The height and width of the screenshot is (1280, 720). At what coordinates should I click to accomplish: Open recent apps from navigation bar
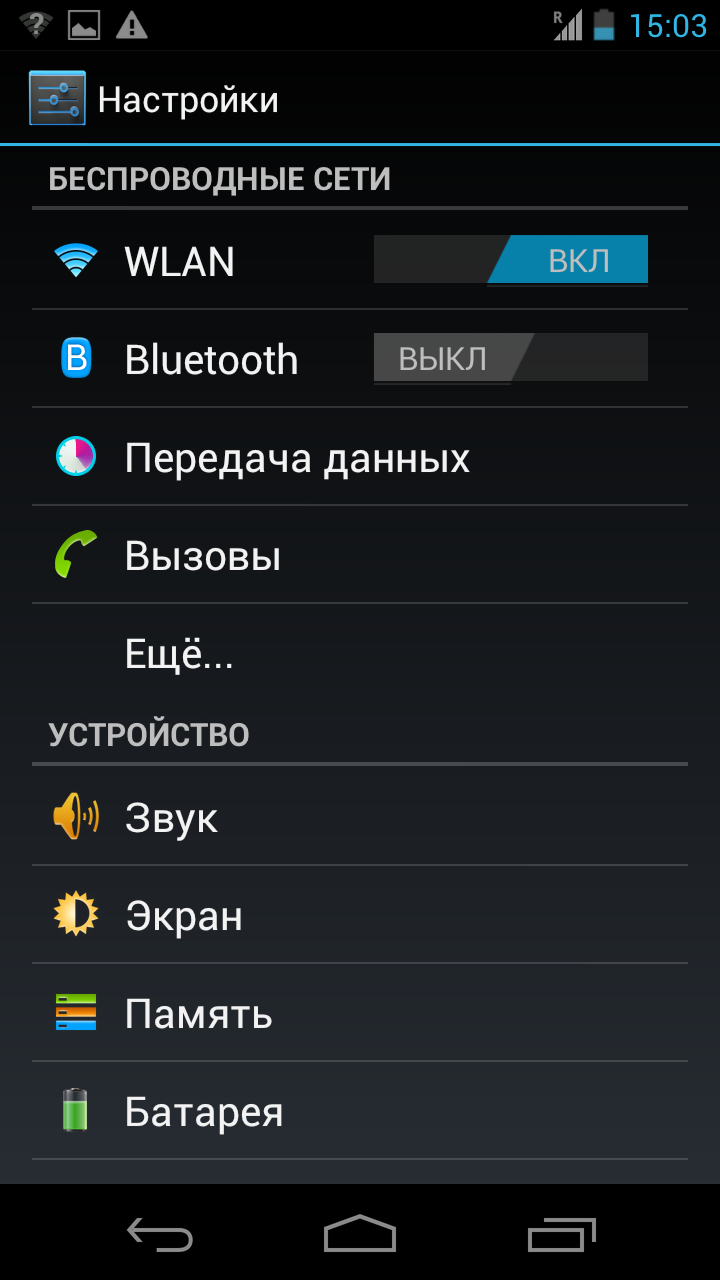[x=562, y=1234]
